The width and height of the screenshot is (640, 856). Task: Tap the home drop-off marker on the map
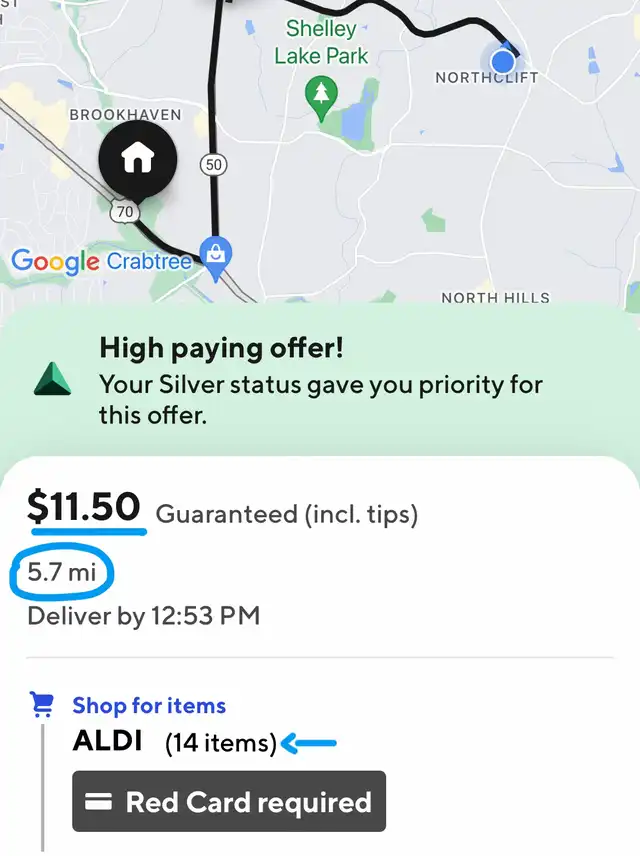[x=138, y=159]
